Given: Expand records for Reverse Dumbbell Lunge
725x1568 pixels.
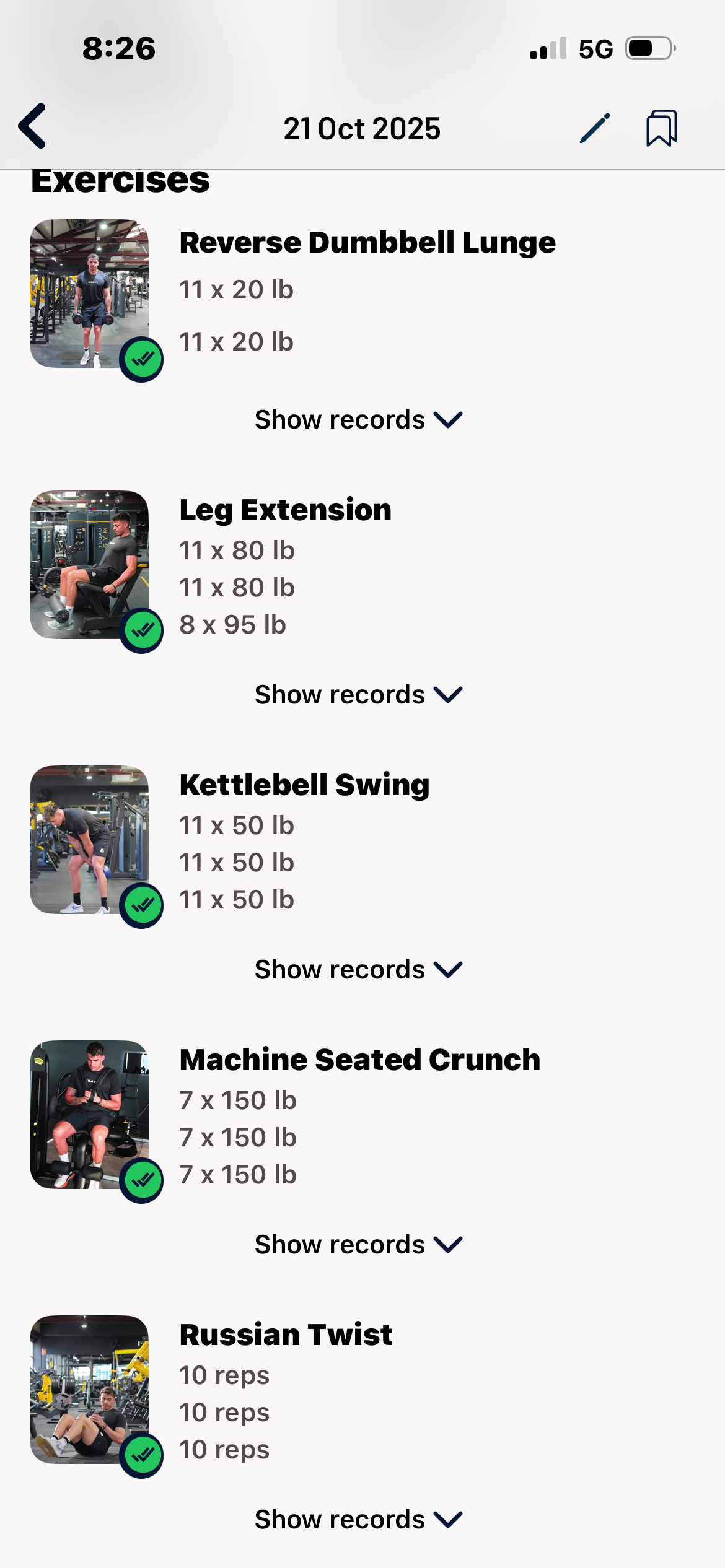Looking at the screenshot, I should pos(358,420).
